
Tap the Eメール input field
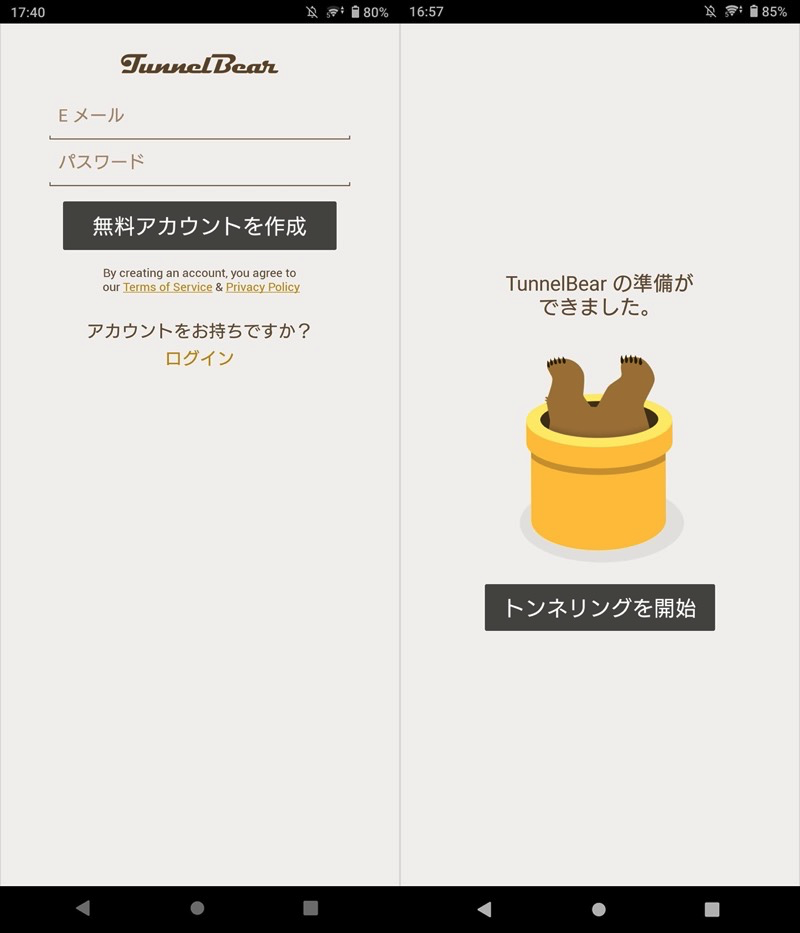click(199, 116)
